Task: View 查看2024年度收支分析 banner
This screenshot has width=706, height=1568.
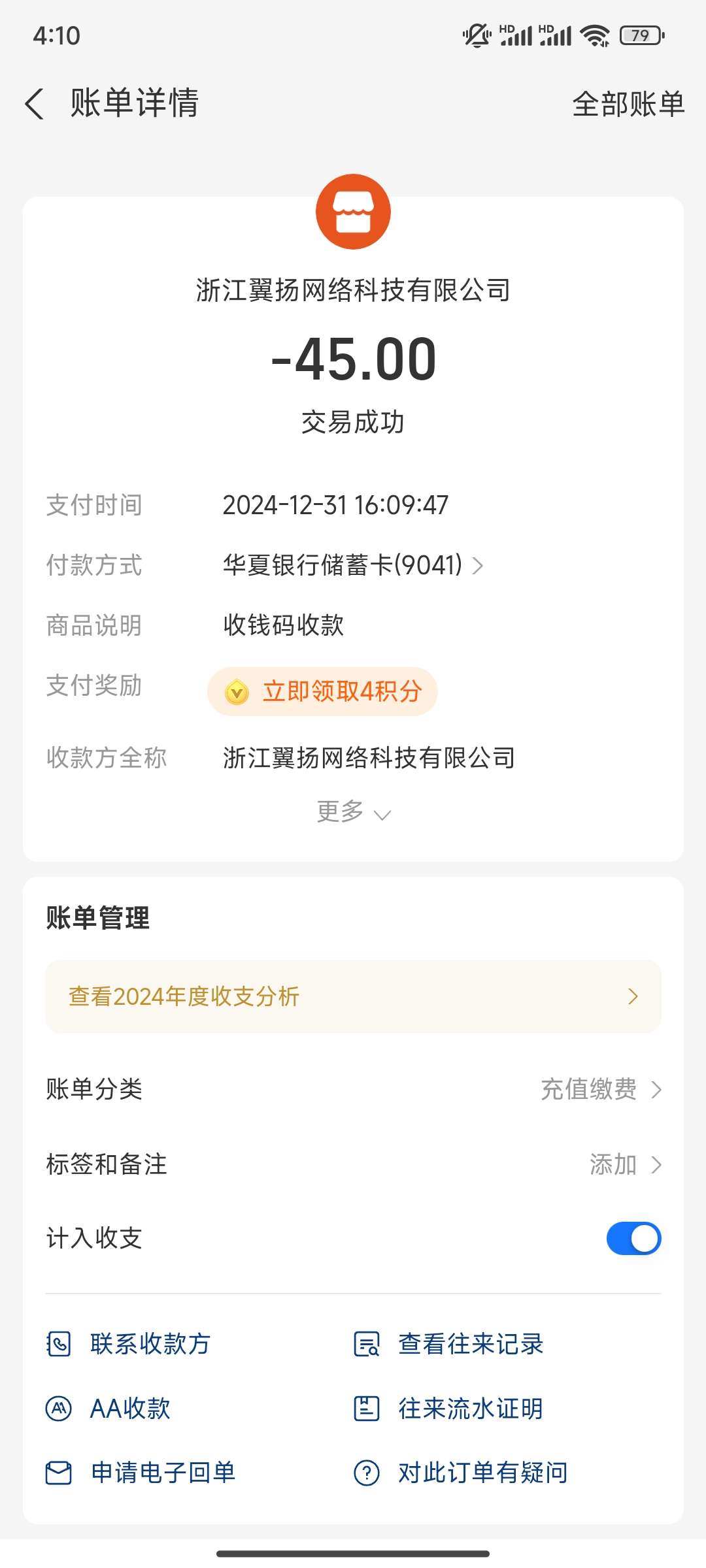Action: (353, 996)
